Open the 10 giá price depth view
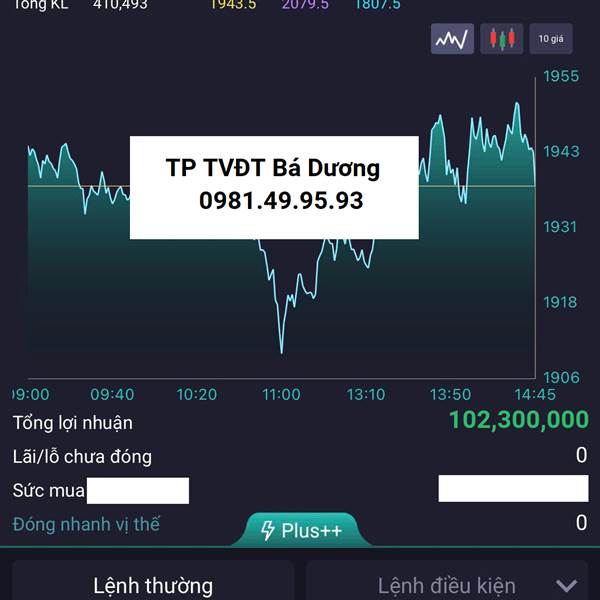This screenshot has width=600, height=600. 551,39
